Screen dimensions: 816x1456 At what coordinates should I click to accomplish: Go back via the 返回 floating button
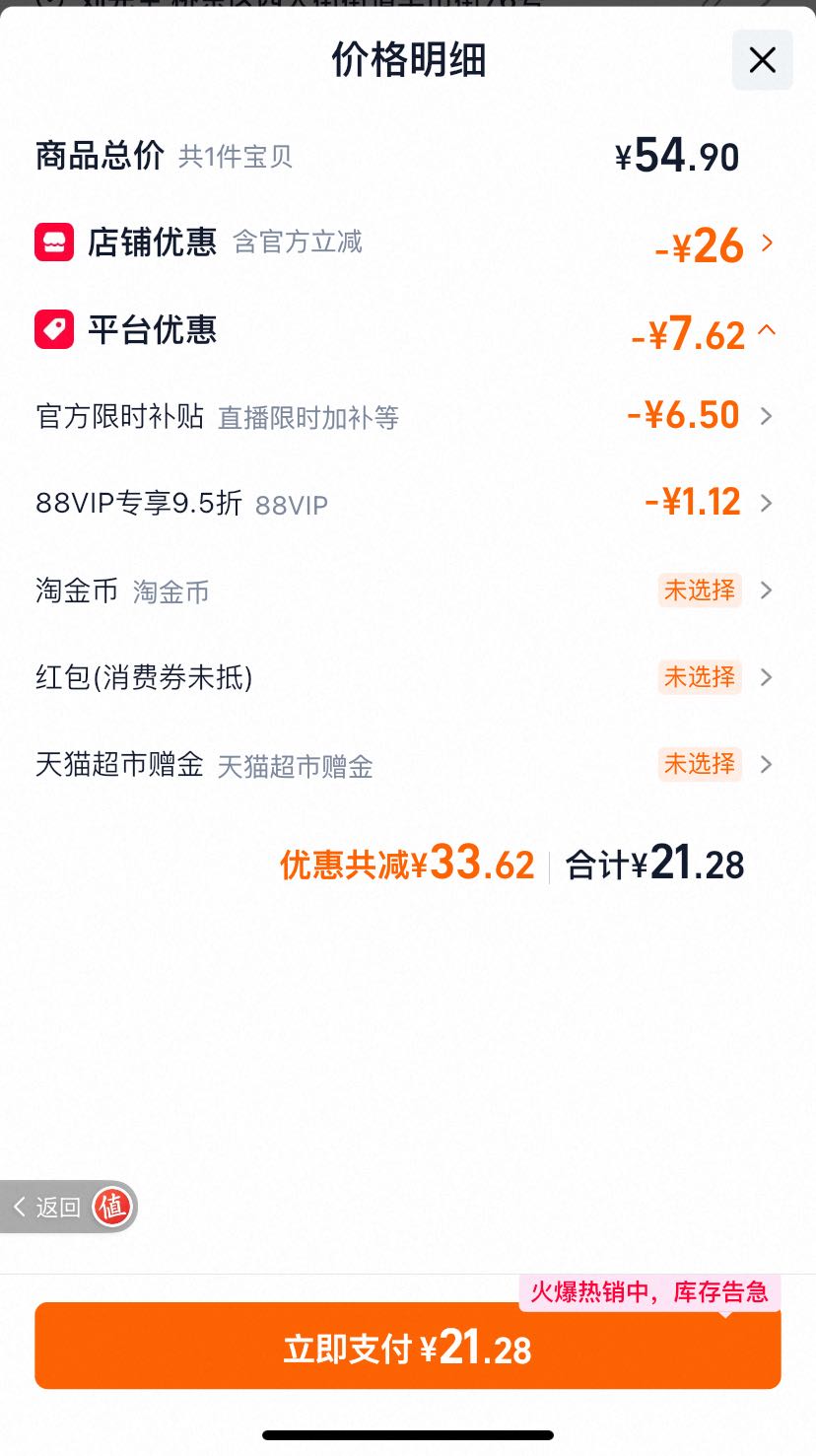coord(67,1207)
